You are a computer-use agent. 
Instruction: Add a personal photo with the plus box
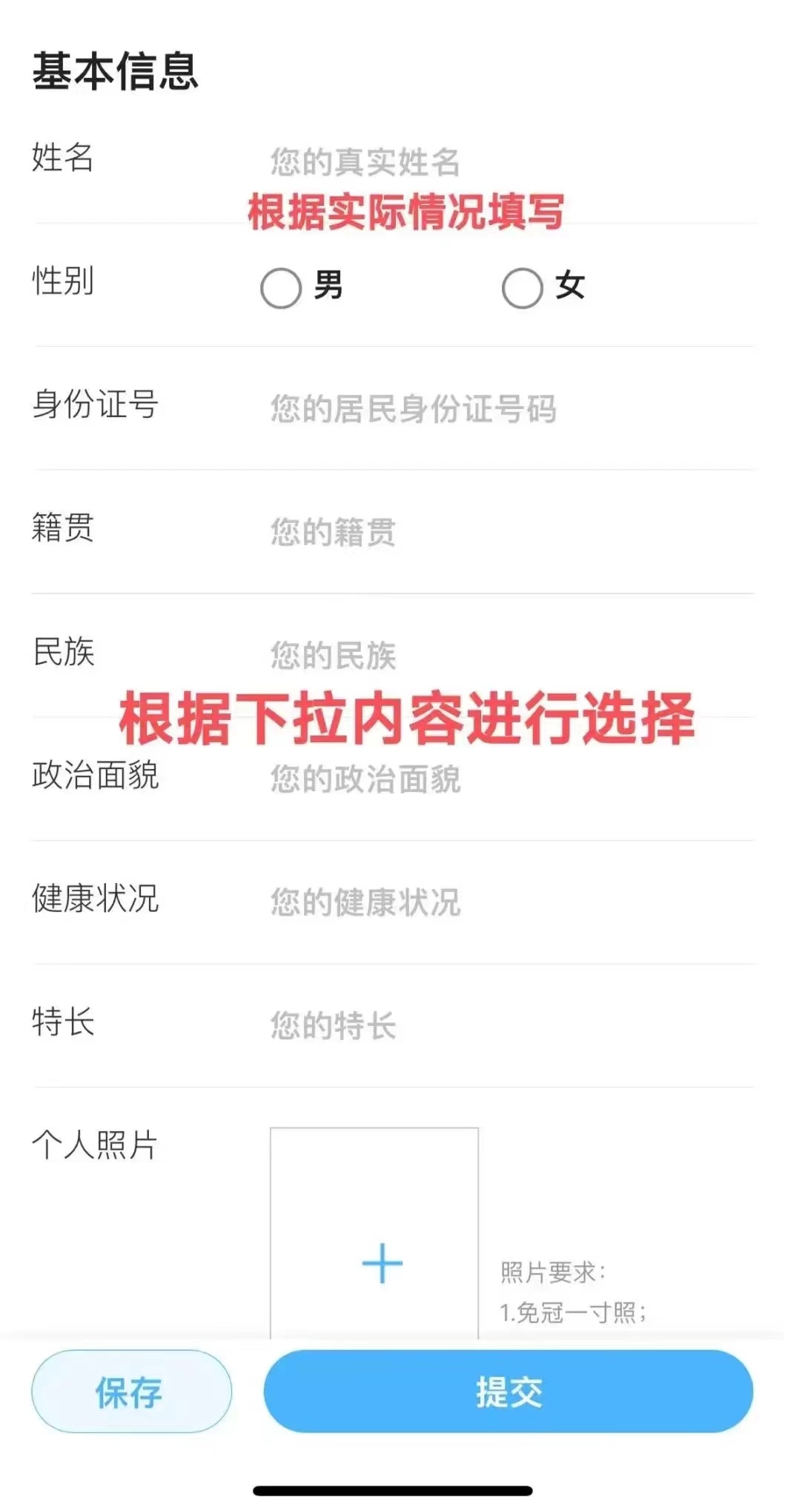[x=382, y=1262]
